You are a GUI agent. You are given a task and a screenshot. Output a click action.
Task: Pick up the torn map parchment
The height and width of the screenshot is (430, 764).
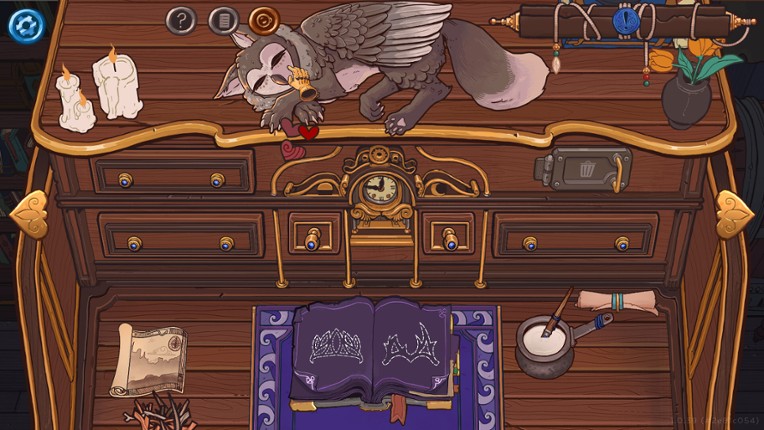pyautogui.click(x=148, y=358)
